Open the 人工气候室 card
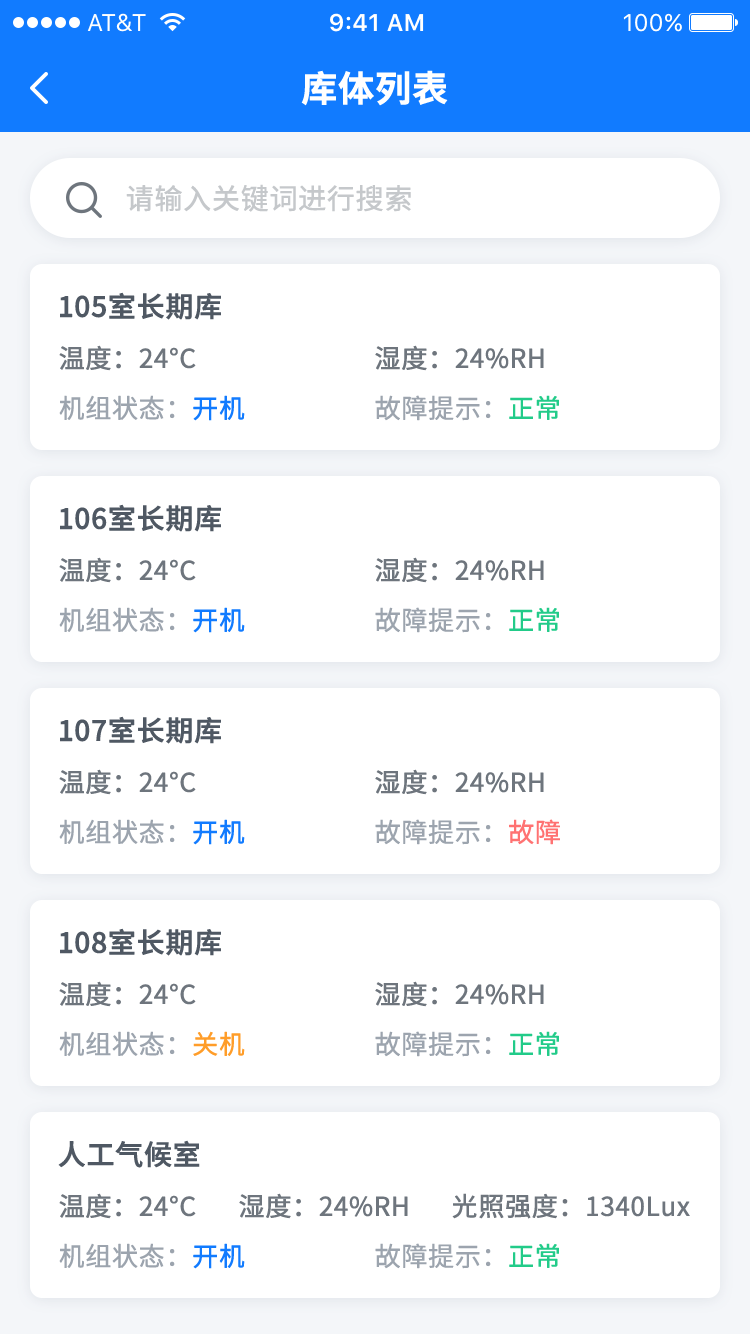 (x=375, y=1205)
